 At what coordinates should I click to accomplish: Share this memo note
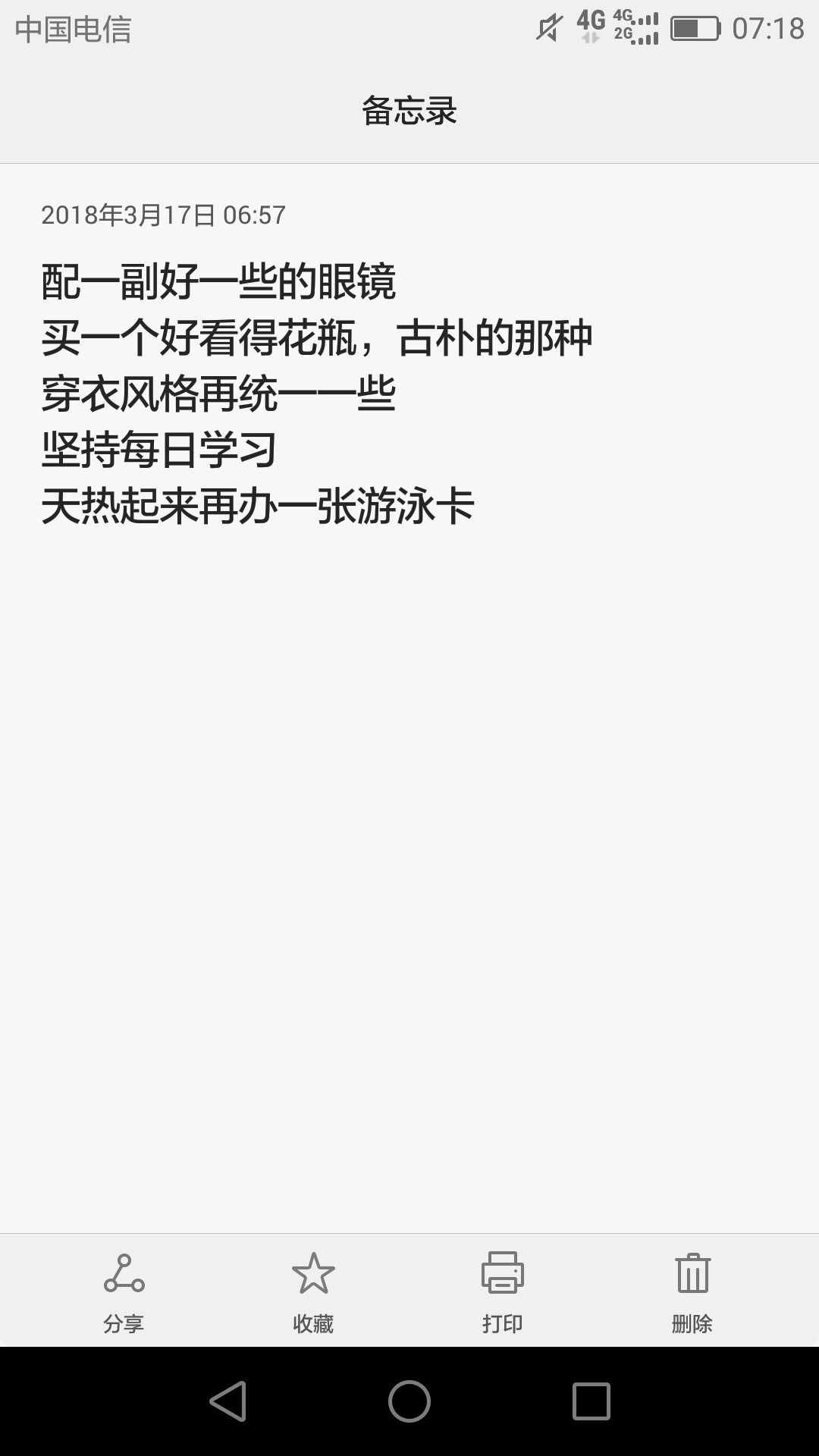coord(124,1293)
